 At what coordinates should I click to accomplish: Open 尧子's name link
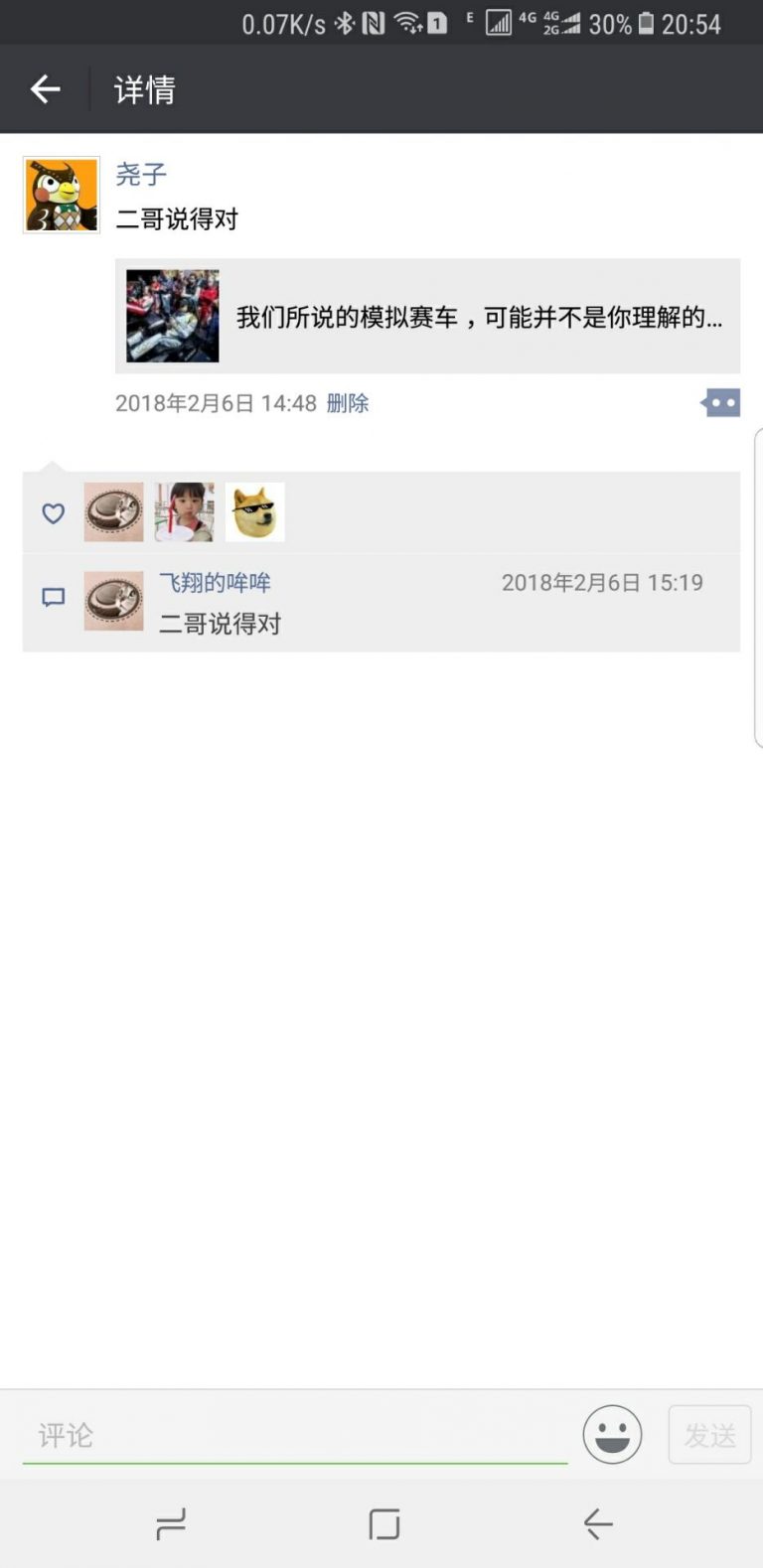[x=141, y=175]
